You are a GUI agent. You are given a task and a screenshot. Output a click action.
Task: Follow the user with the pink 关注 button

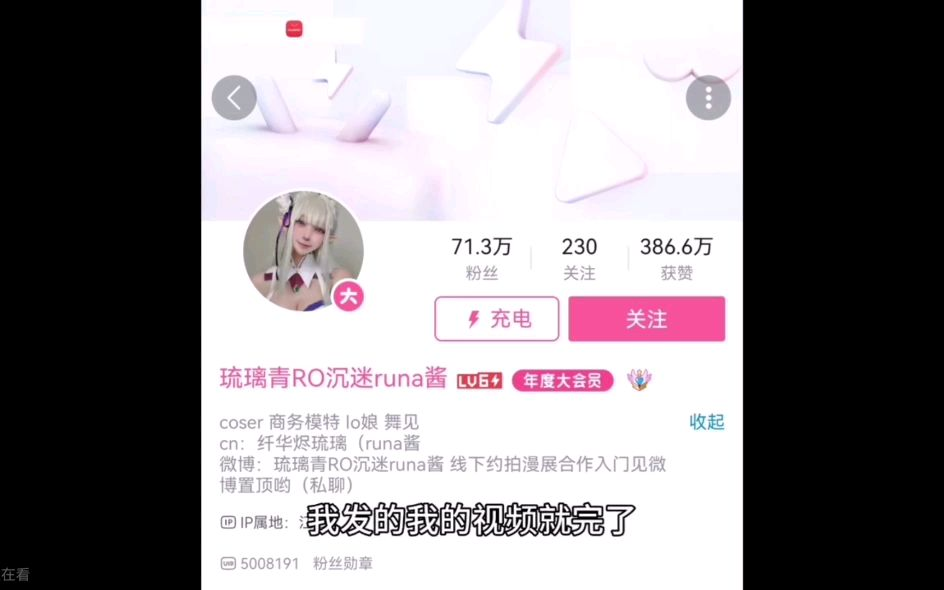tap(646, 319)
